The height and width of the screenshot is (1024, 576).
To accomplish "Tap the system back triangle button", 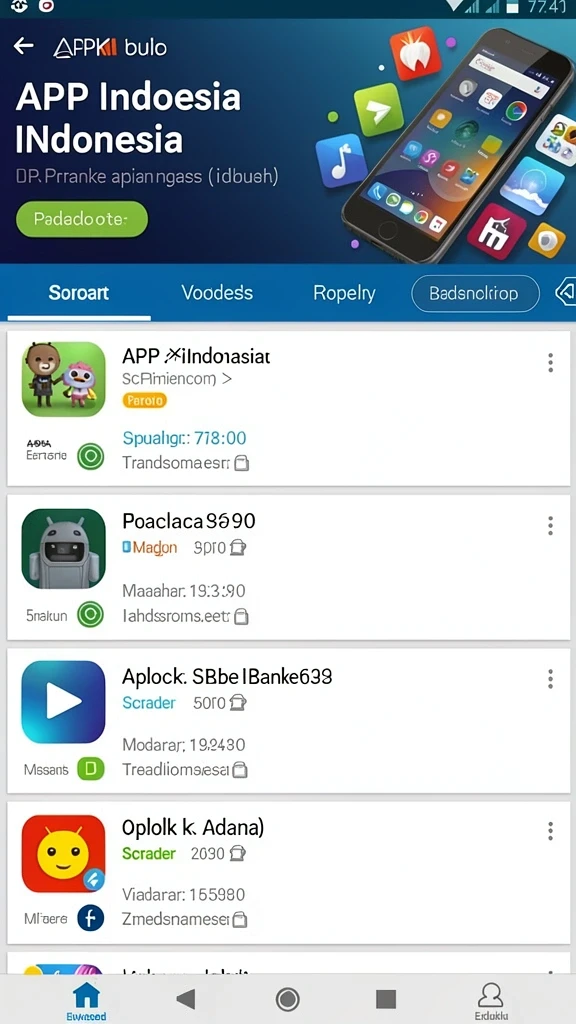I will 187,999.
